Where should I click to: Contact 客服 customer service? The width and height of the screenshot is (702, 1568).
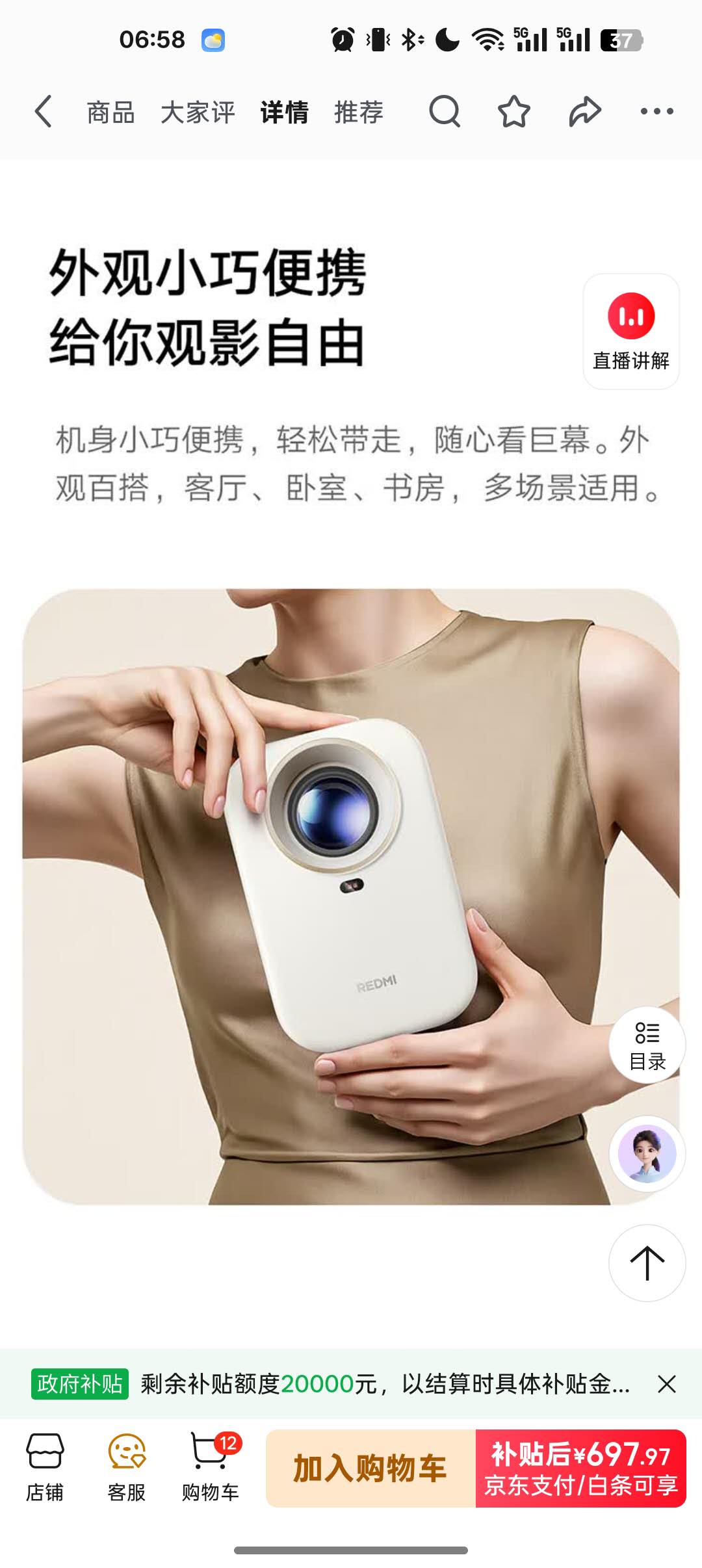coord(127,1467)
